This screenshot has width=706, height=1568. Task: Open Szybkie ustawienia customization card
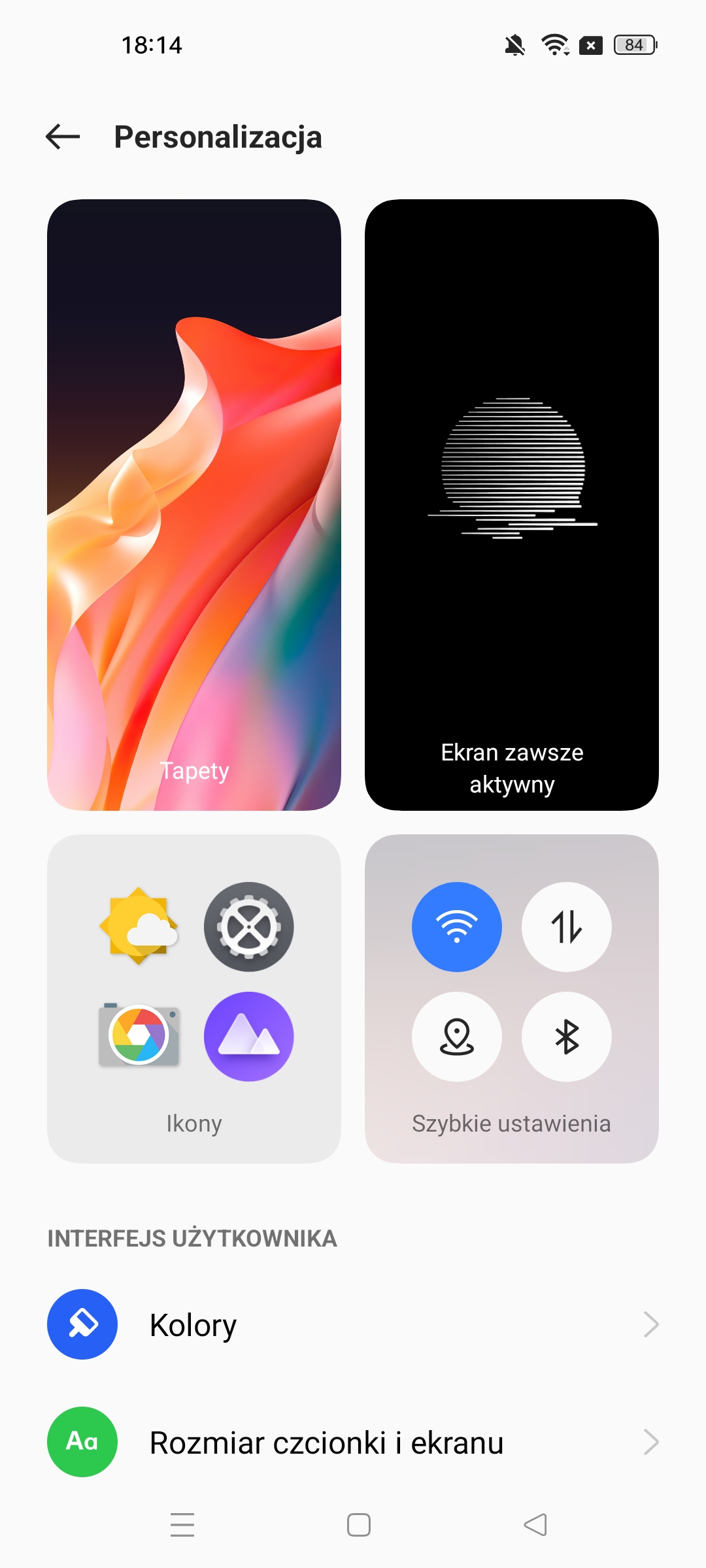pyautogui.click(x=511, y=998)
